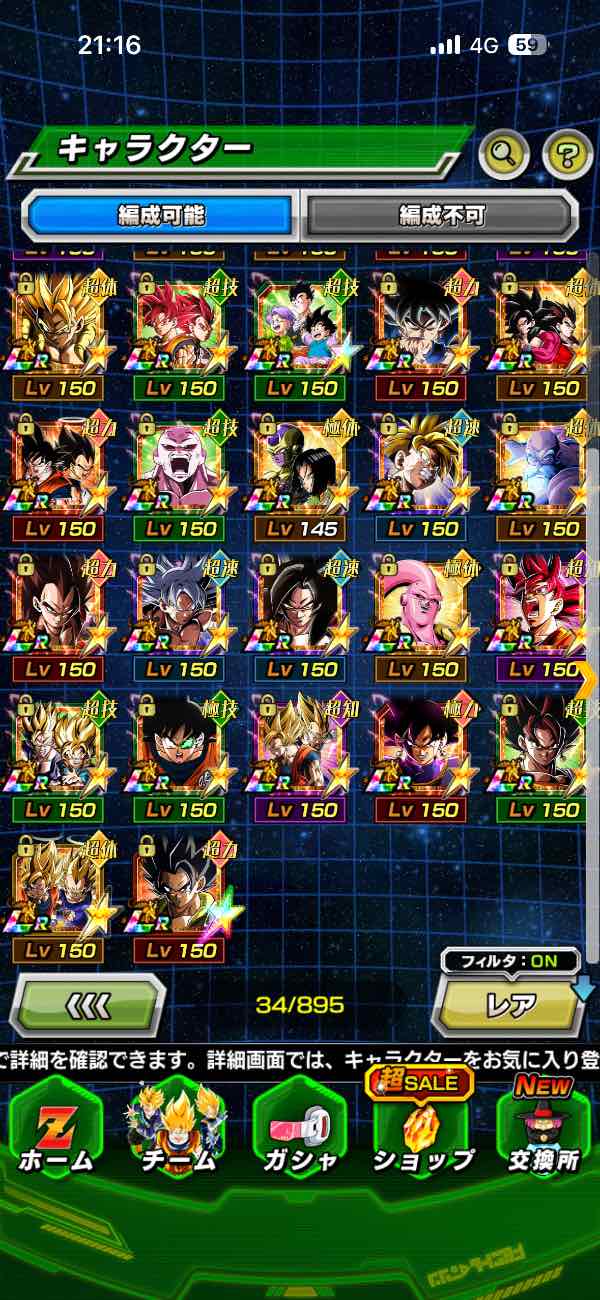
Task: Open the help question mark
Action: click(567, 154)
